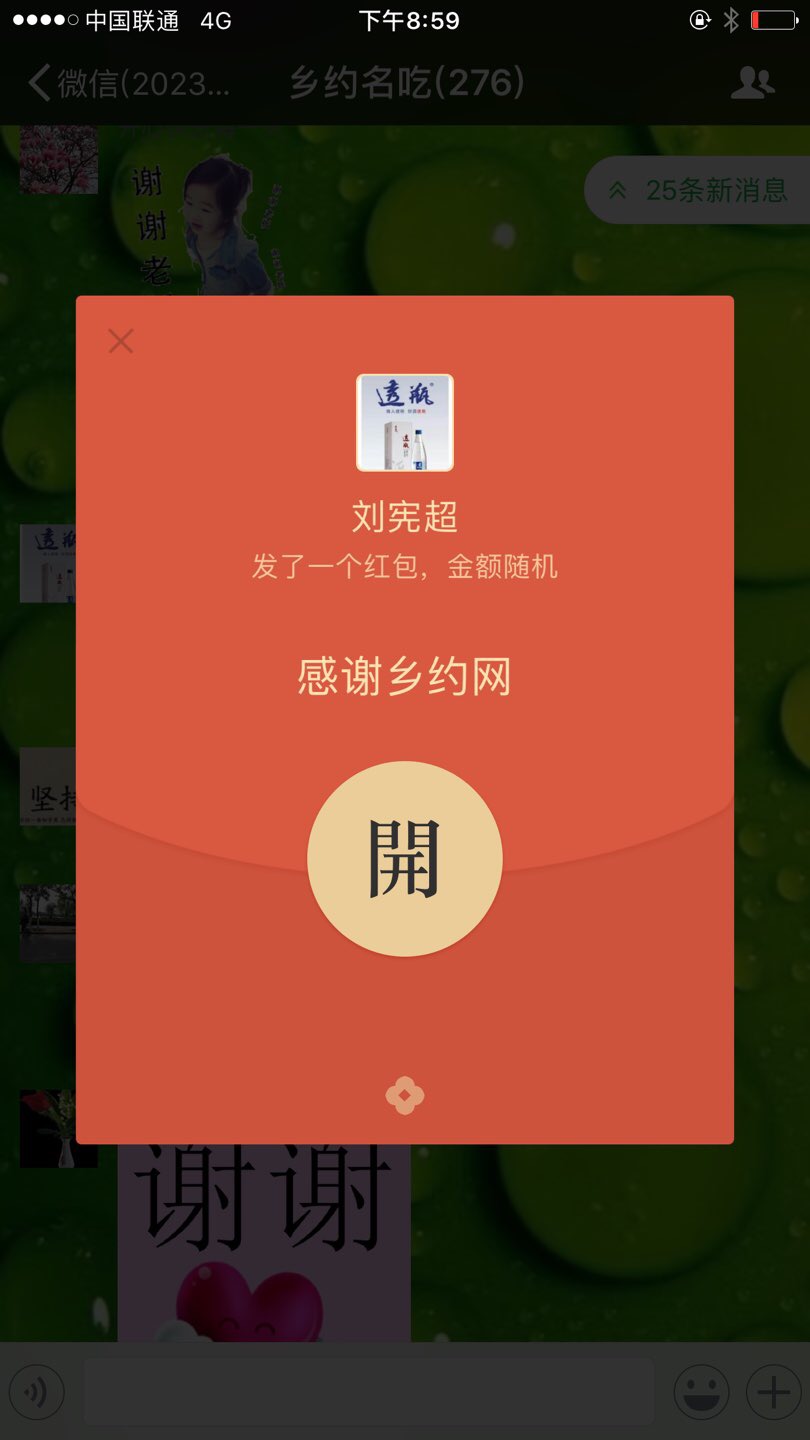Close the red packet dialog
Screen dimensions: 810x1440
point(121,342)
